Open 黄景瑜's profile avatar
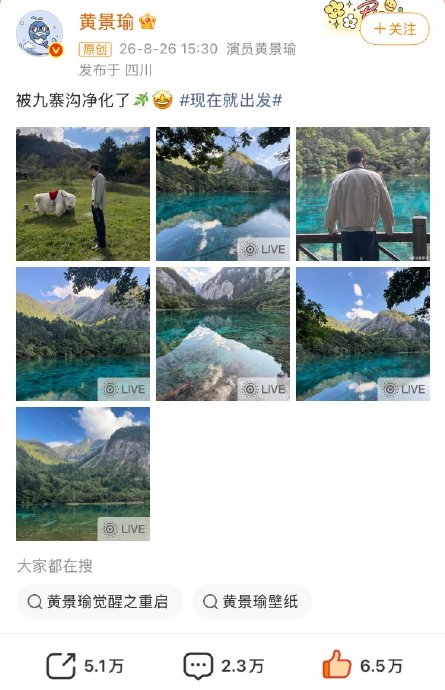This screenshot has width=445, height=690. tap(40, 34)
